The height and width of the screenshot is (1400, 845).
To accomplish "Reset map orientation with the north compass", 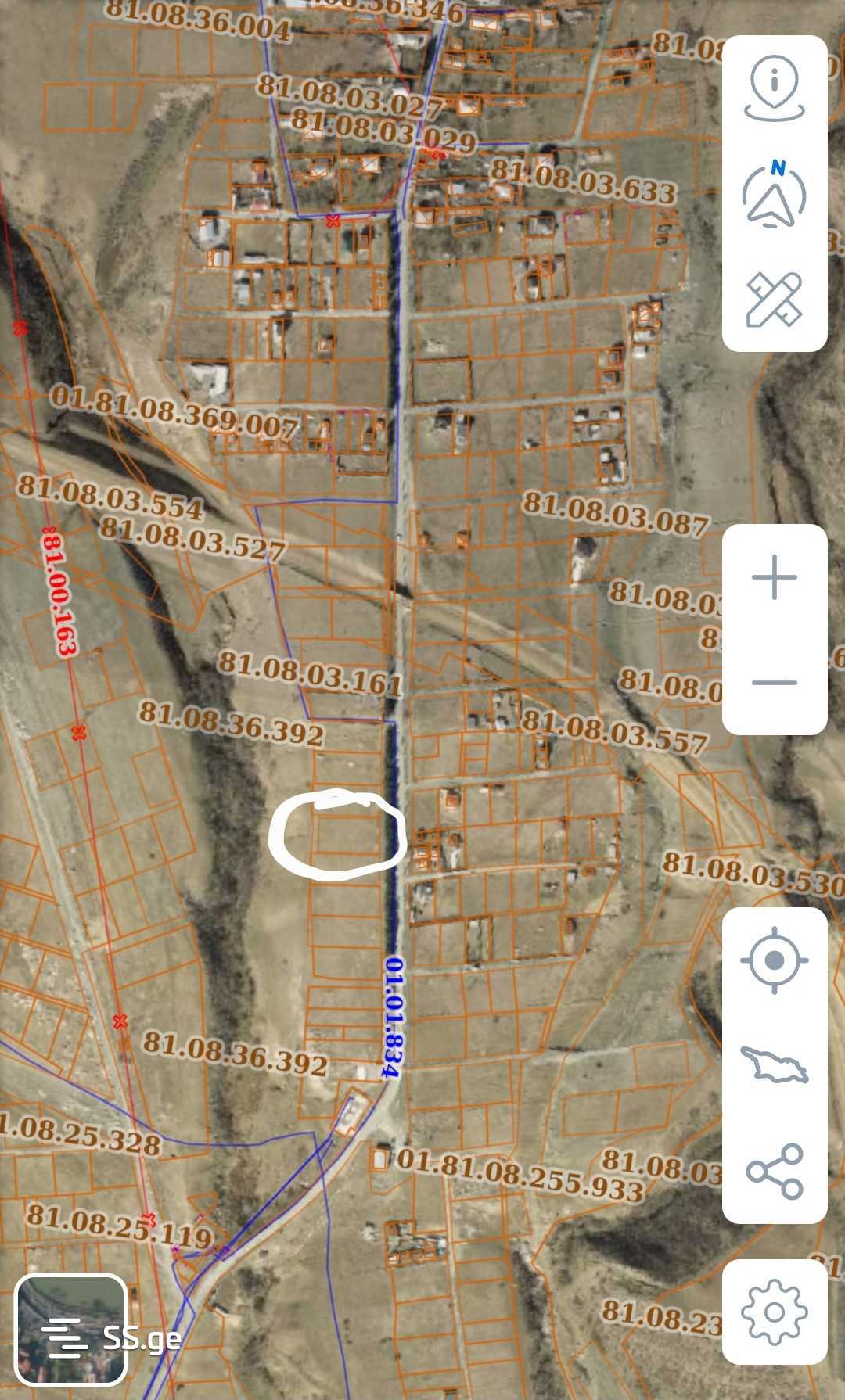I will pos(774,194).
